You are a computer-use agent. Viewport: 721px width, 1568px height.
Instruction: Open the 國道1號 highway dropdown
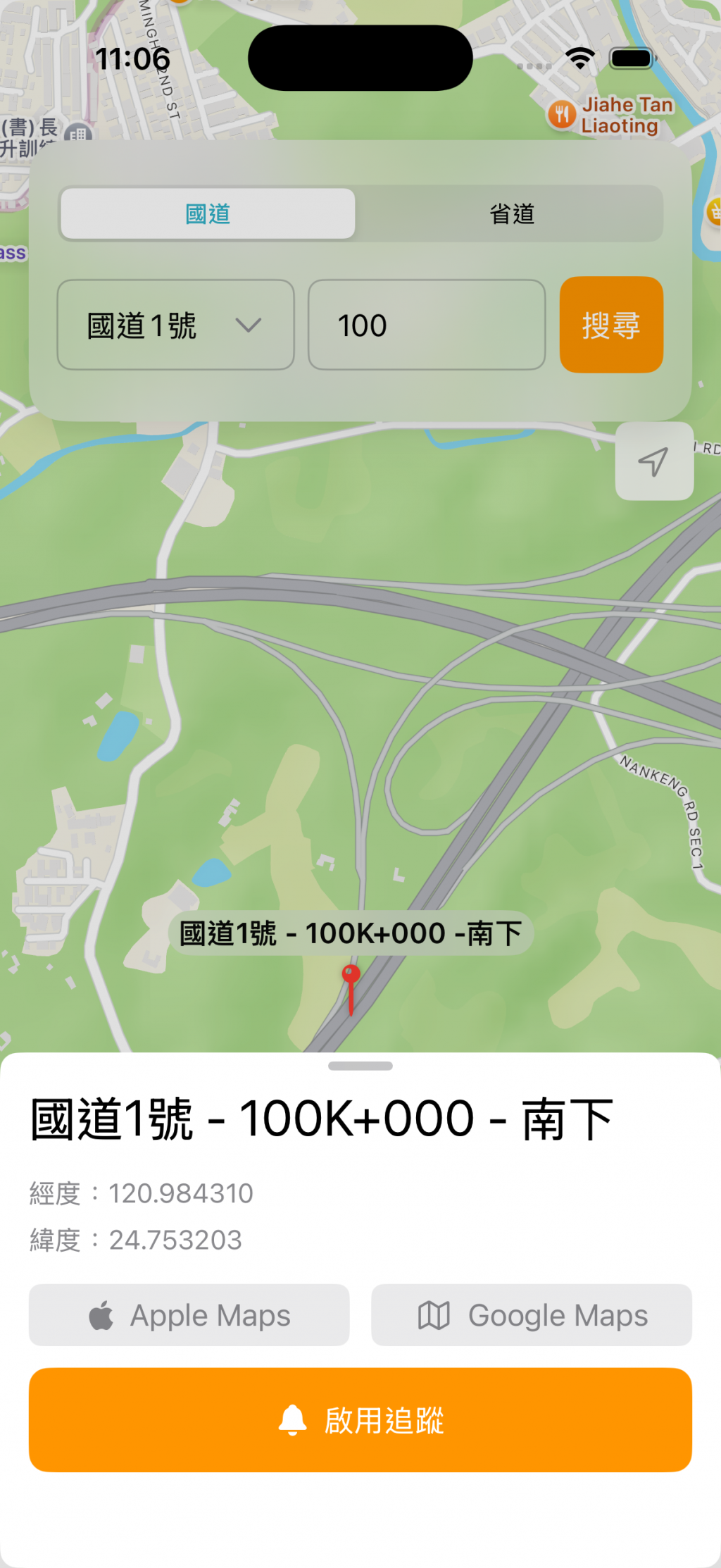pos(175,325)
